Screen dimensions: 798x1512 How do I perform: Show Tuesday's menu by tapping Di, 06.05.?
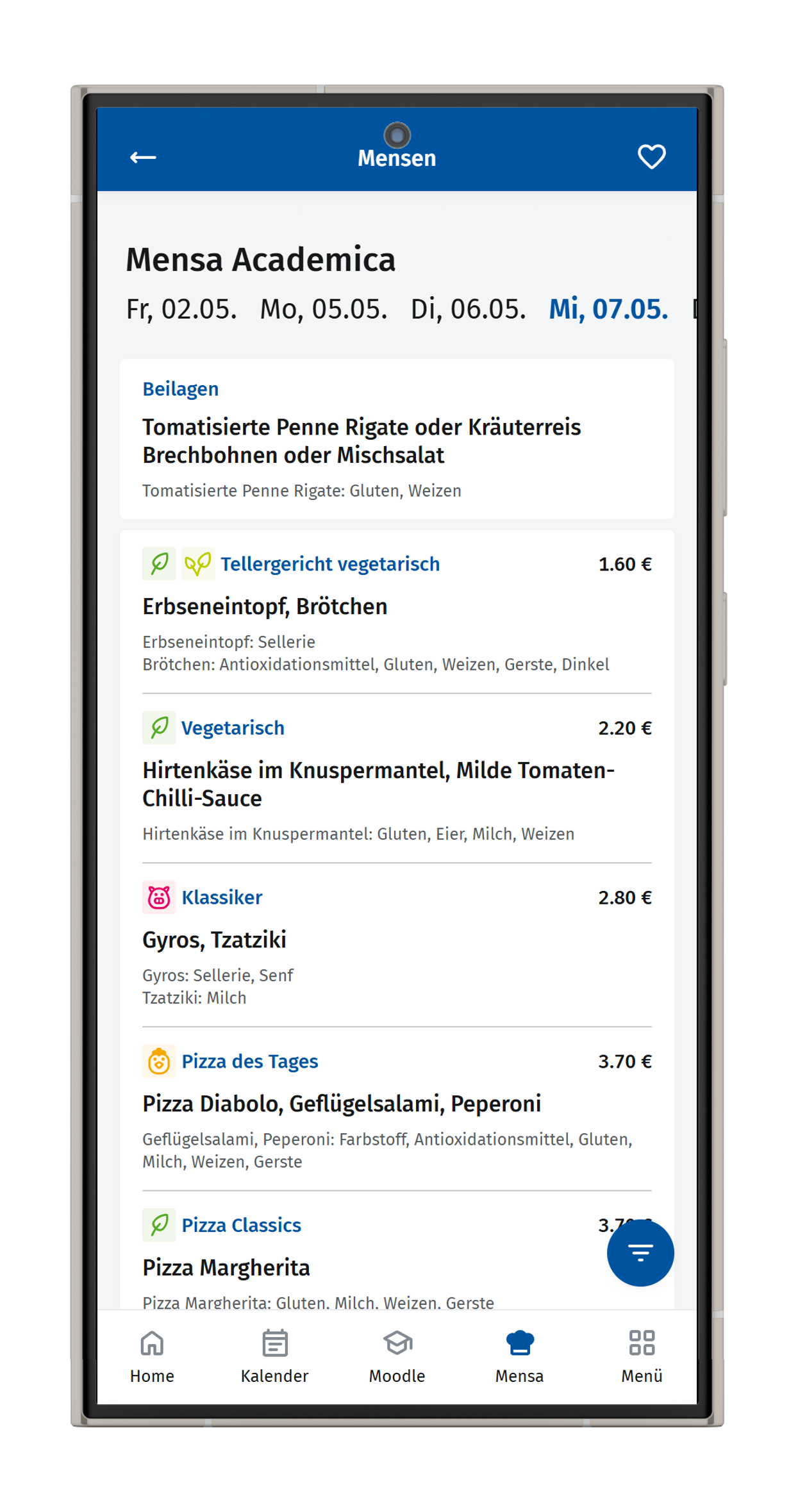[468, 310]
